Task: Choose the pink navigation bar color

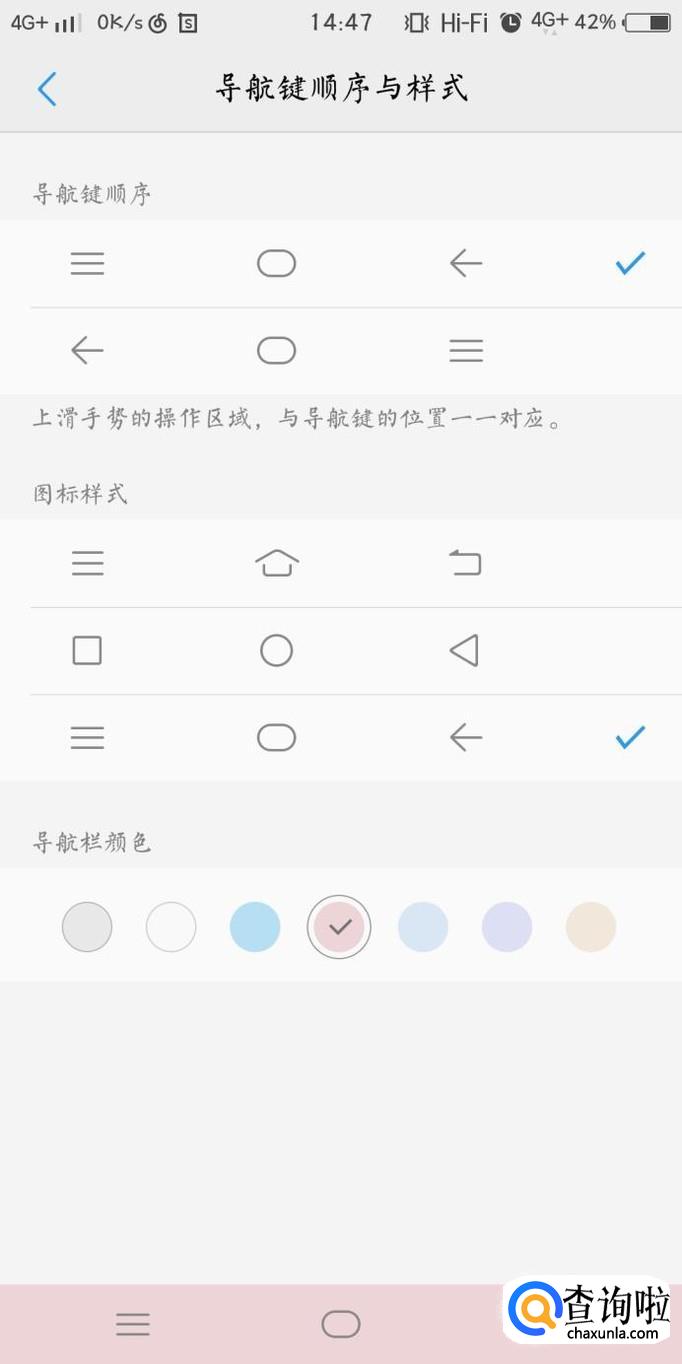Action: coord(339,926)
